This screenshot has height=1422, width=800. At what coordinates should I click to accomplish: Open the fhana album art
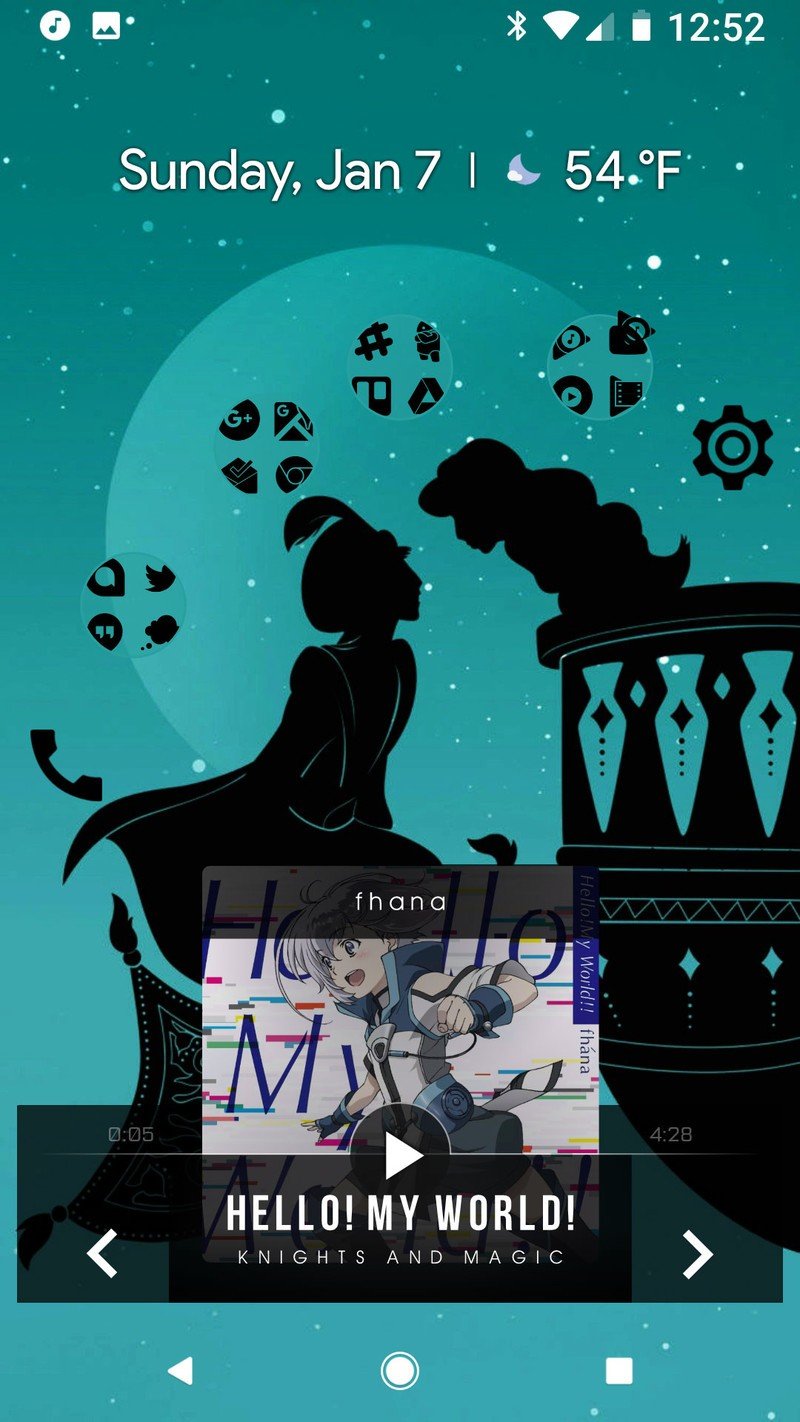click(400, 1000)
